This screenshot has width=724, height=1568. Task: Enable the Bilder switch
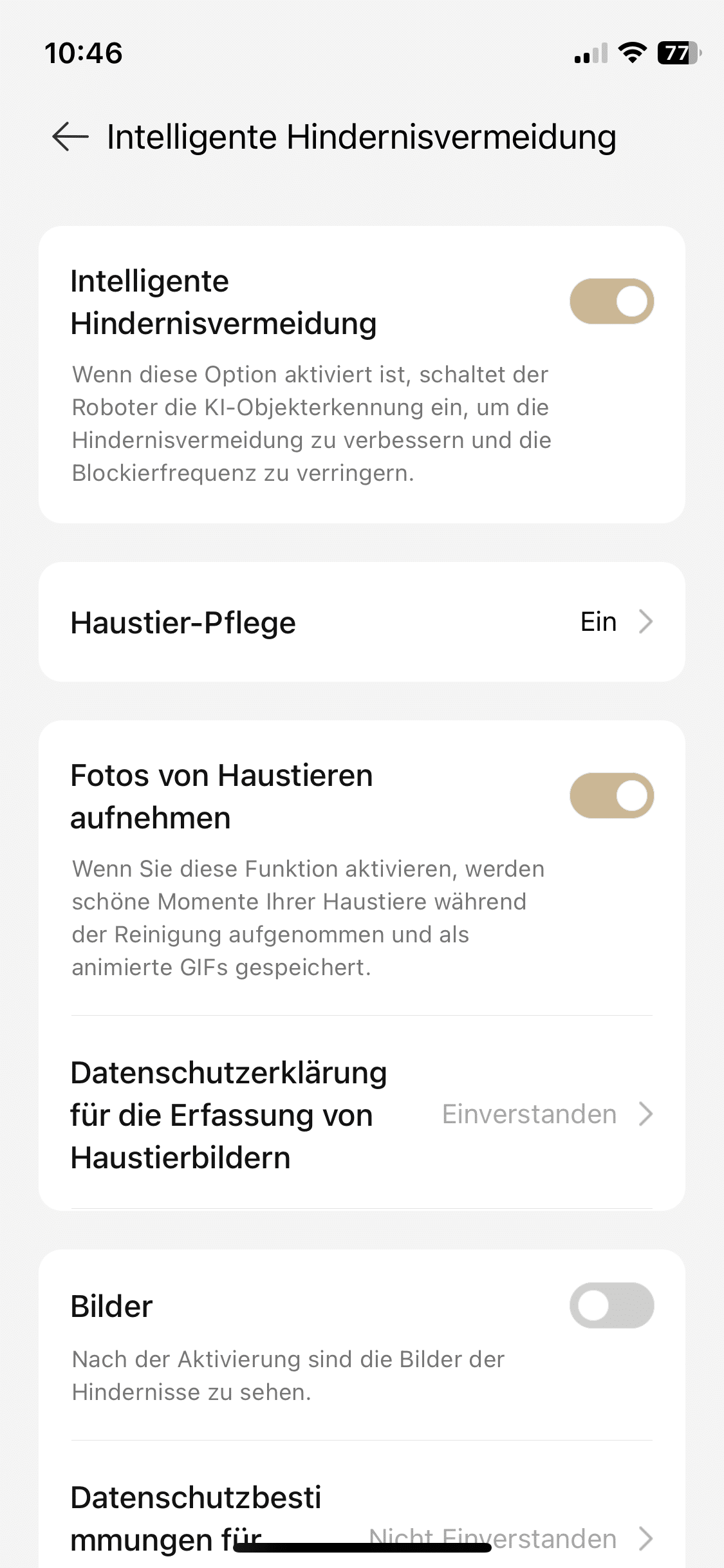[611, 1305]
